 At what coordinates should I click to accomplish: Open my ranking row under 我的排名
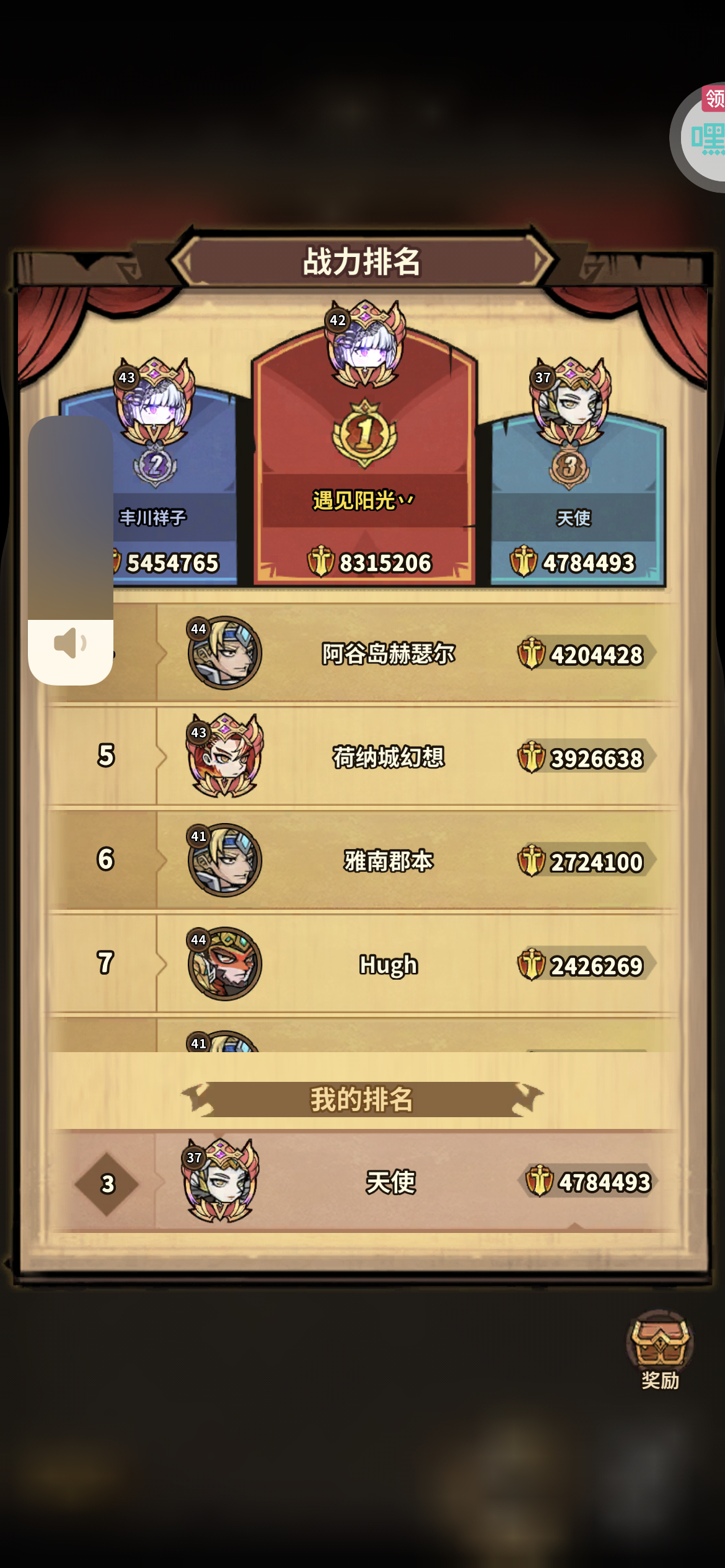tap(363, 1182)
